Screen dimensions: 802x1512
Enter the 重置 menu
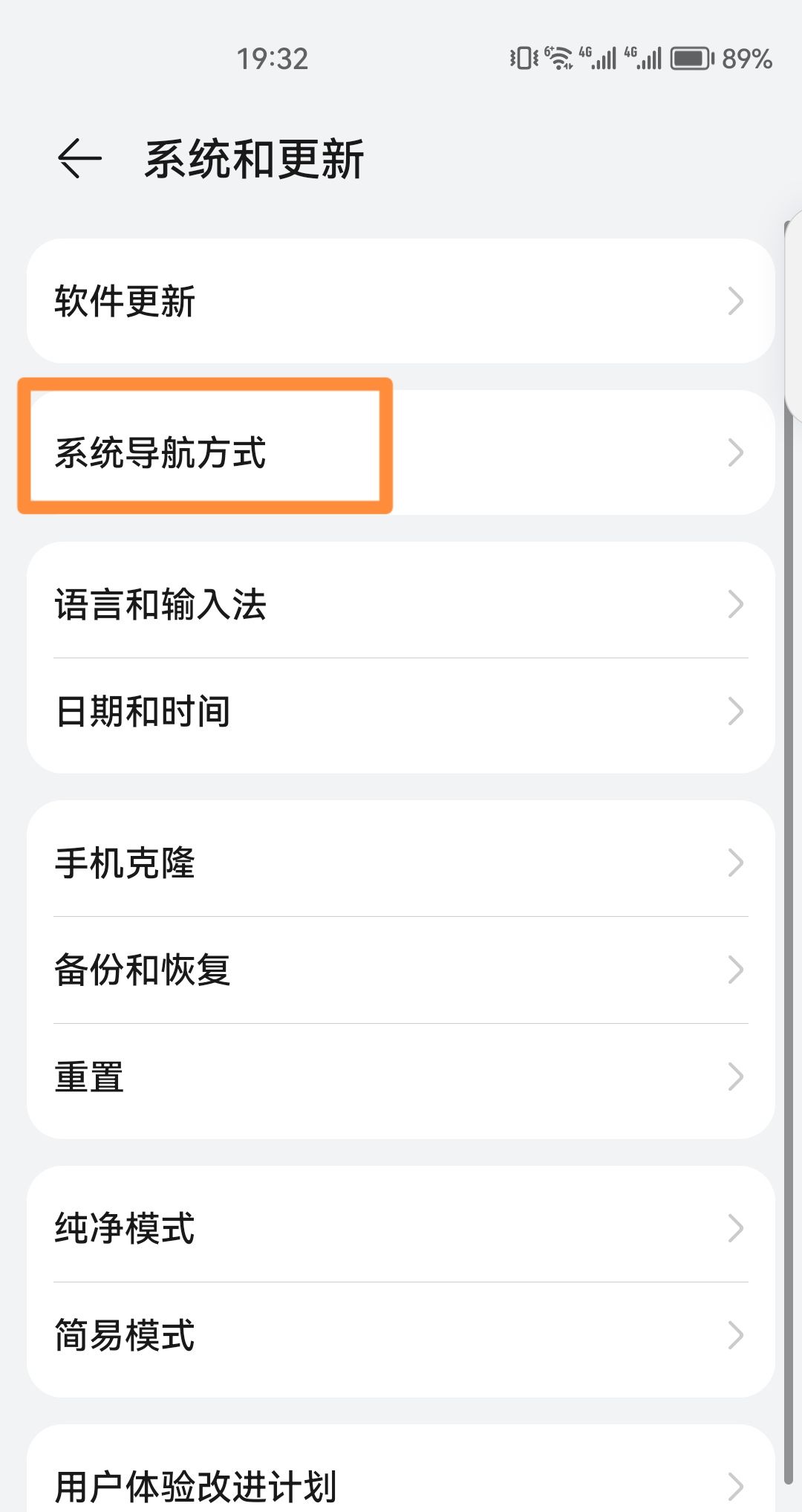point(400,1077)
